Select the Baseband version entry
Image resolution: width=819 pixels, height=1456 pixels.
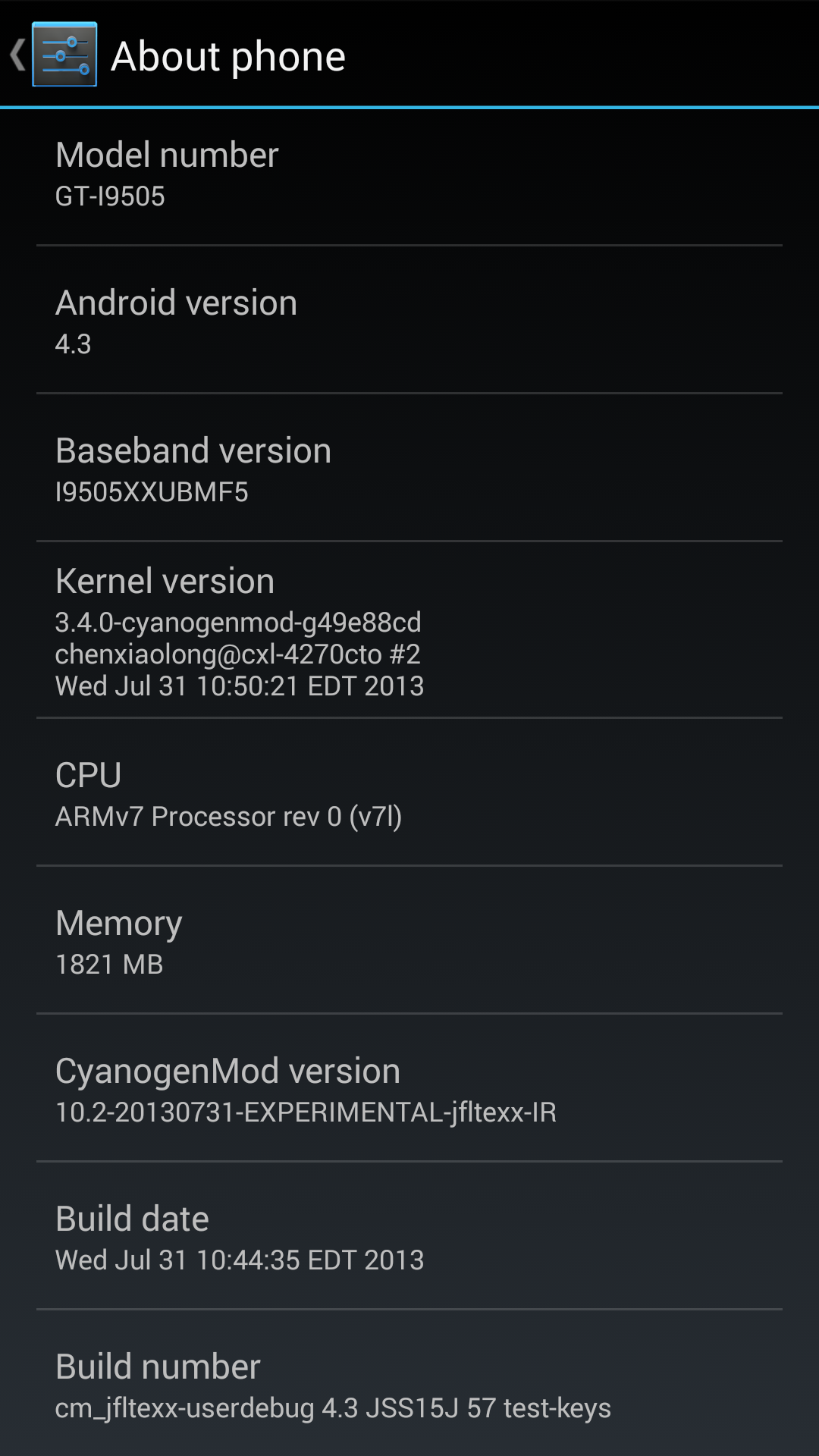pyautogui.click(x=409, y=467)
